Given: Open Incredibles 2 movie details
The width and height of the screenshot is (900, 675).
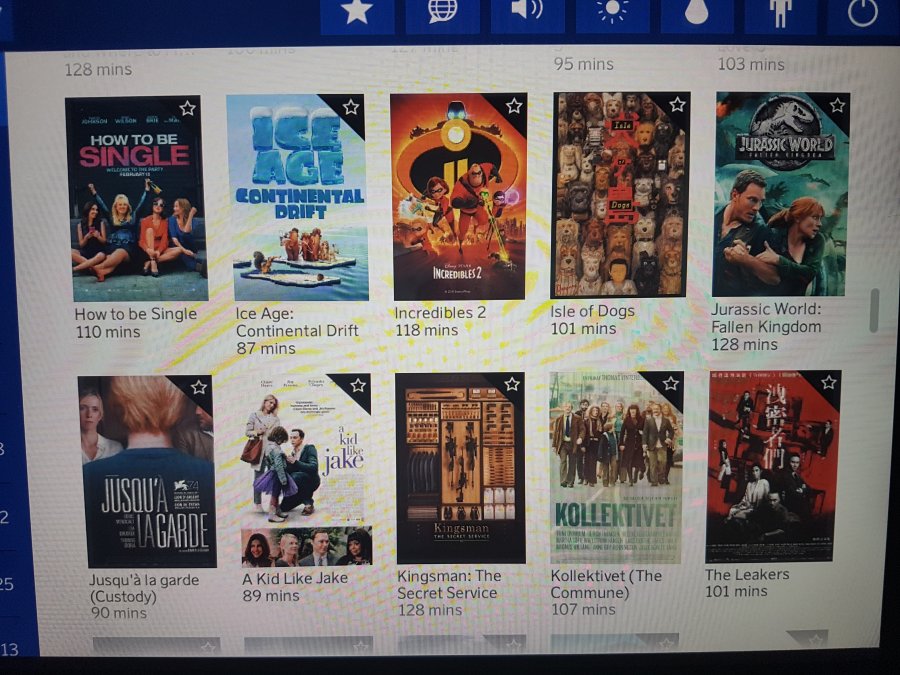Looking at the screenshot, I should pos(458,198).
